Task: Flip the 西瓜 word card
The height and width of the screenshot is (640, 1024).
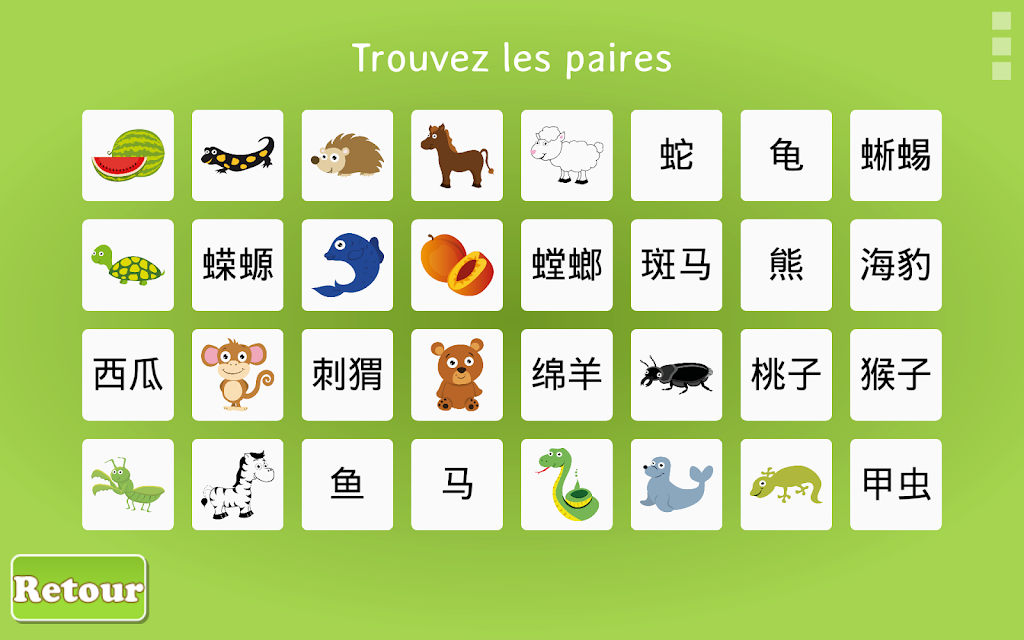Action: click(x=128, y=375)
